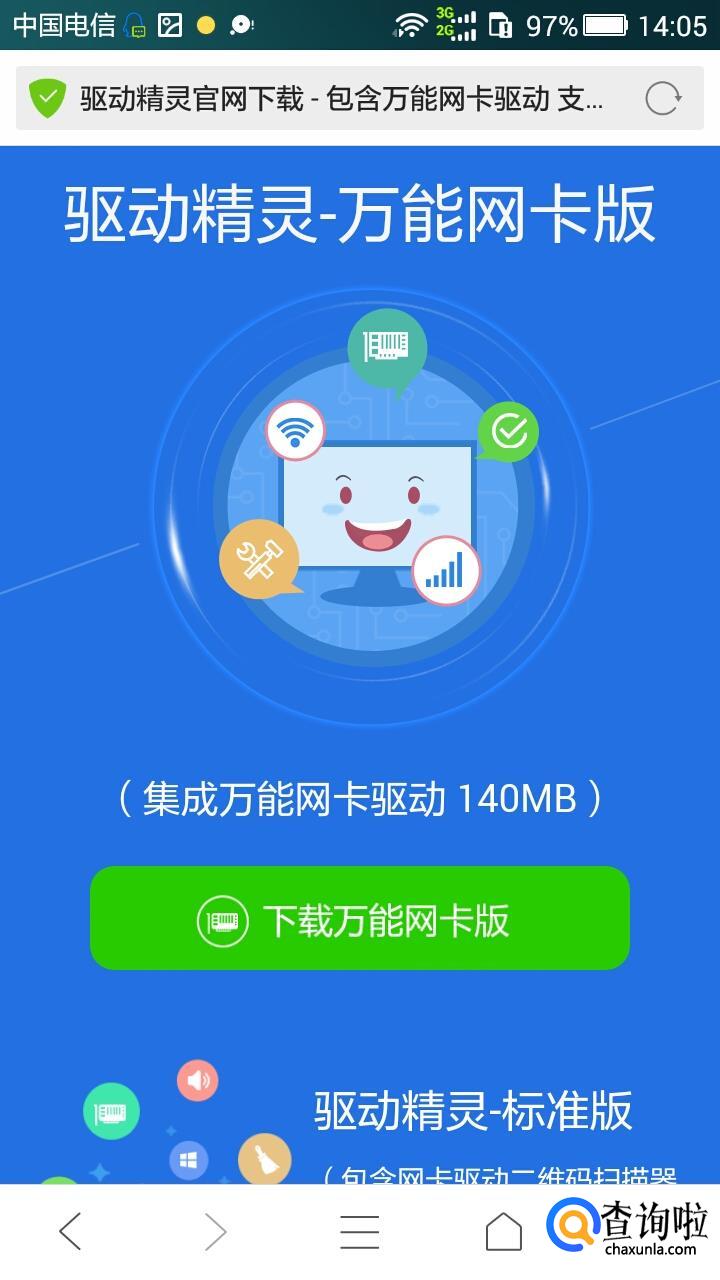The width and height of the screenshot is (720, 1280).
Task: Tap the address bar showing 驱动精灵官网下载
Action: [x=340, y=98]
